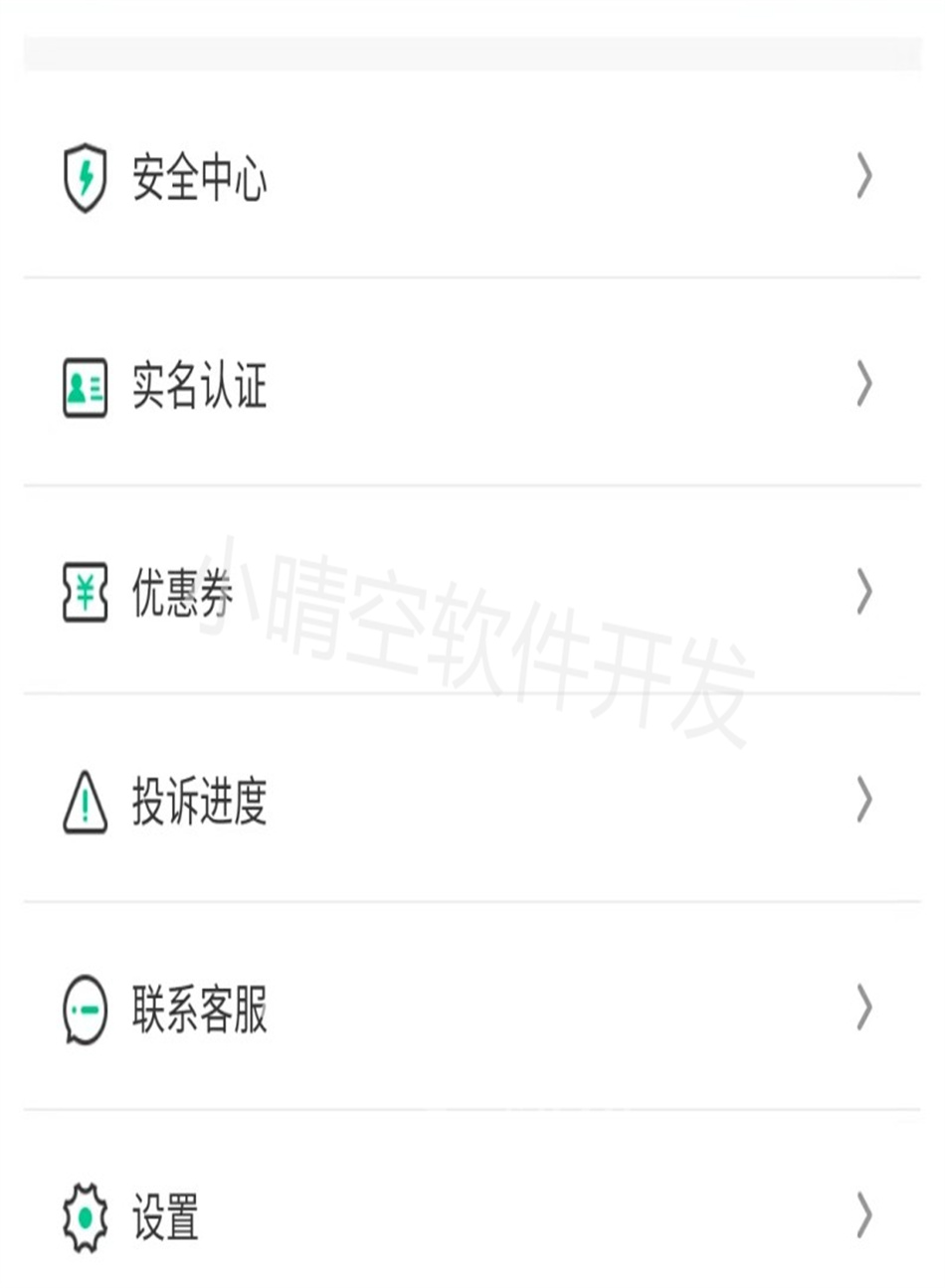Expand the 安全中心 row via its chevron
The width and height of the screenshot is (945, 1288).
[861, 177]
